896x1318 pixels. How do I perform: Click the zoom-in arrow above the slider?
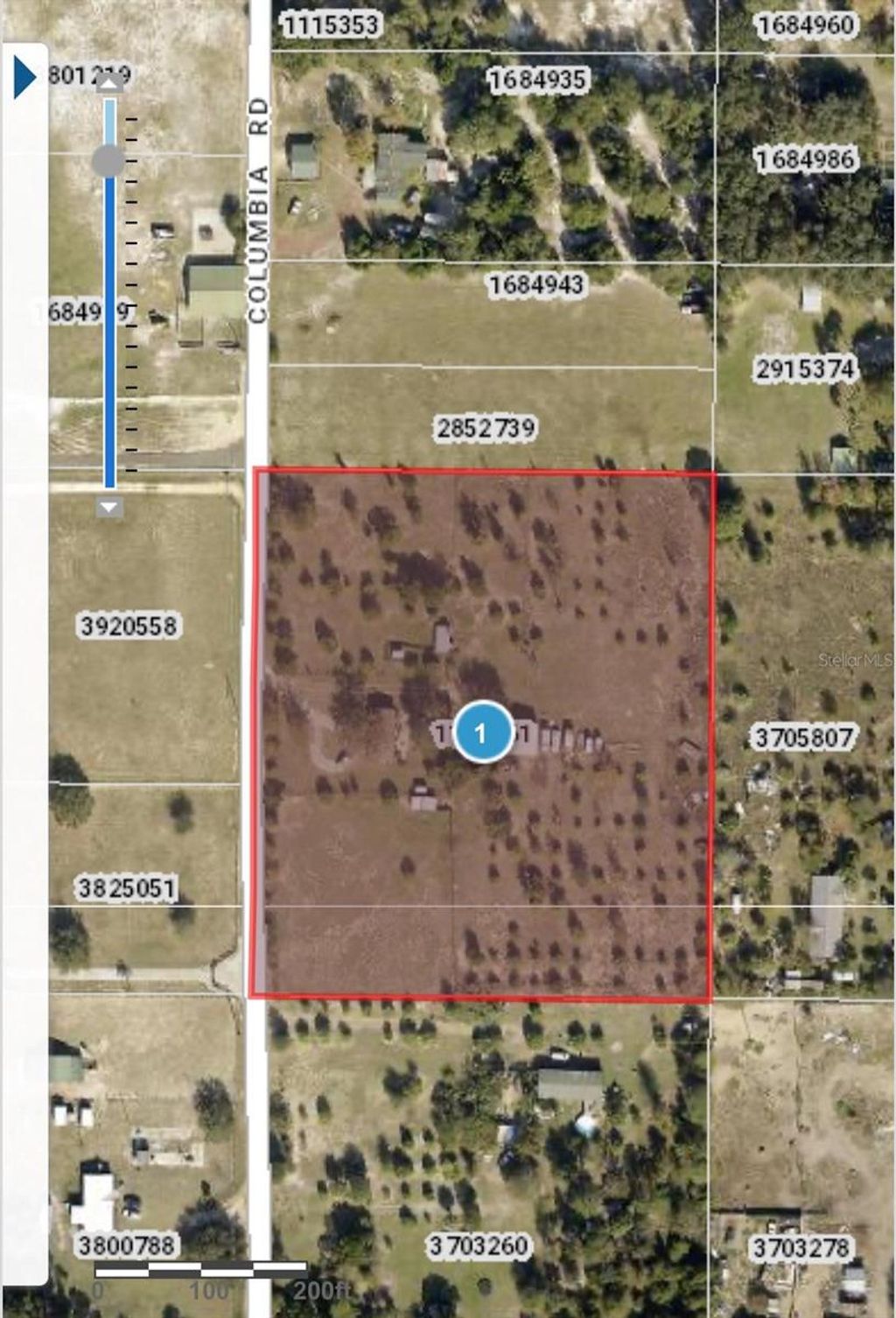108,83
